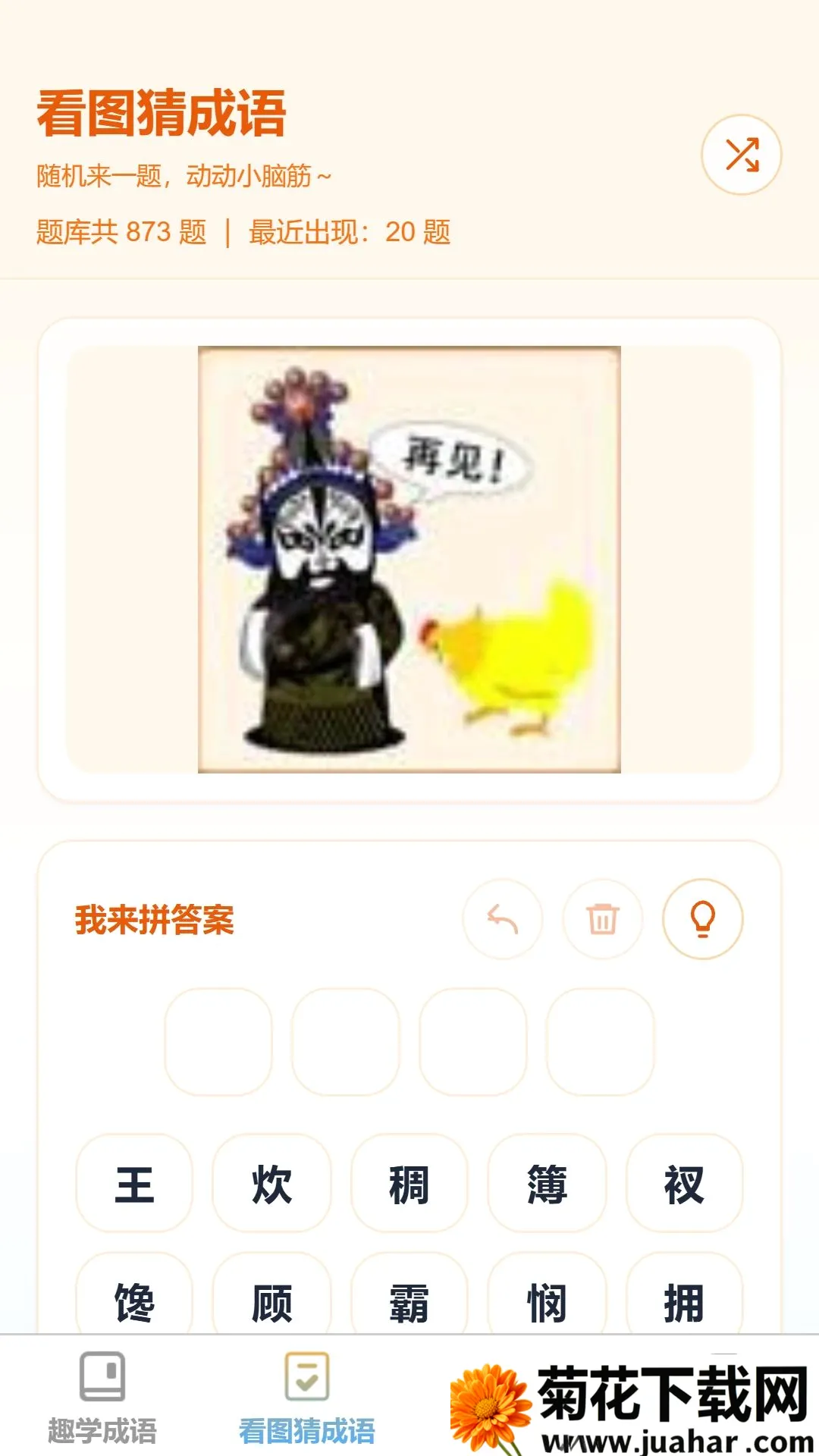
Task: Pick the character 稠
Action: (409, 1183)
